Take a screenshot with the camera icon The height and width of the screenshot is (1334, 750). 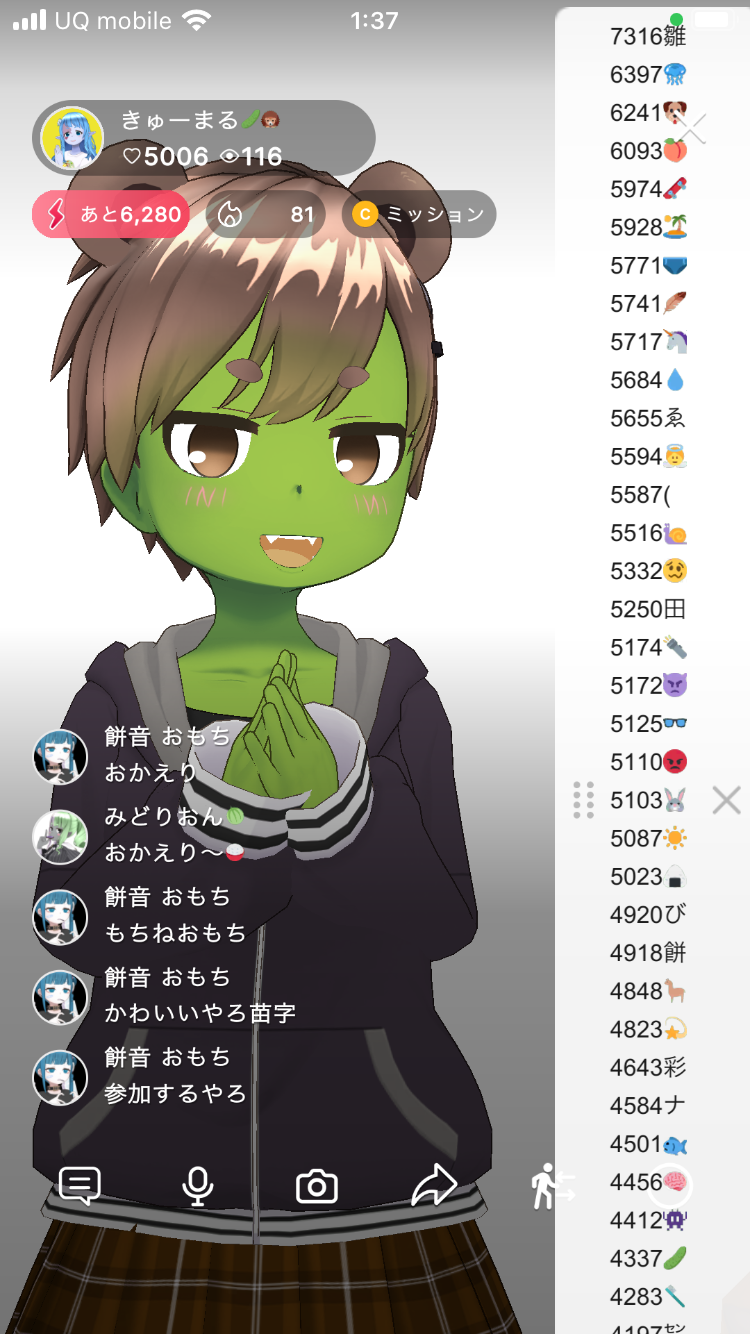point(317,1187)
